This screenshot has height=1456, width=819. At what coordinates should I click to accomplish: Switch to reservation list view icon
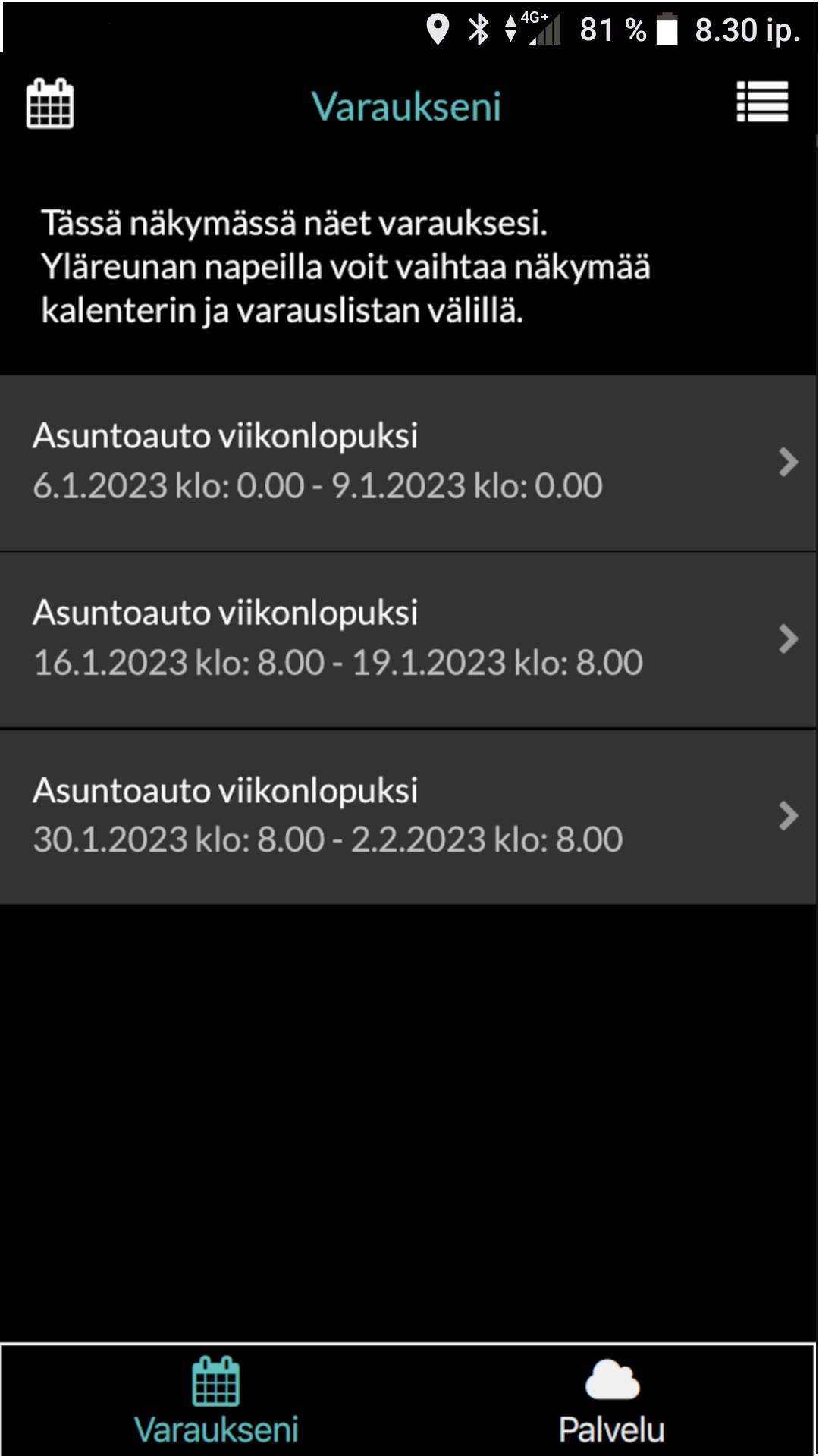tap(762, 102)
